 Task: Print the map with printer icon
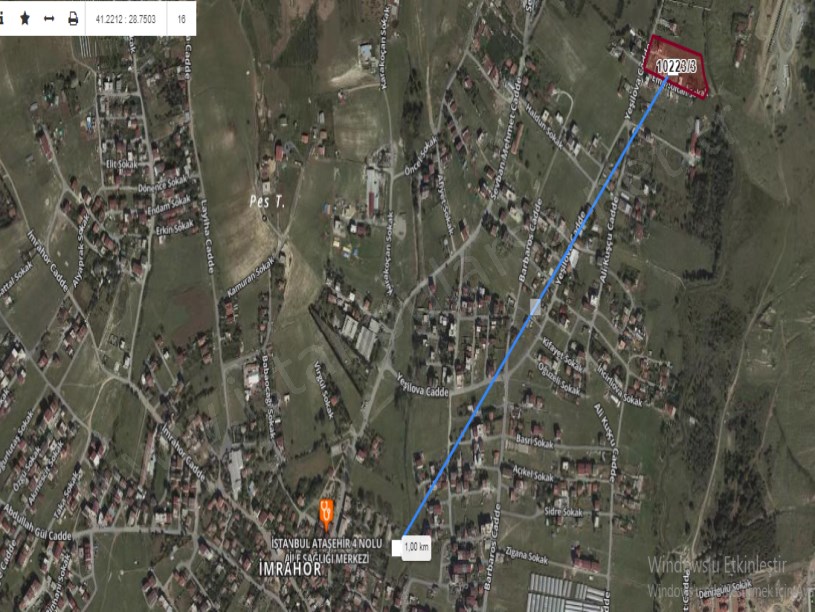(73, 18)
